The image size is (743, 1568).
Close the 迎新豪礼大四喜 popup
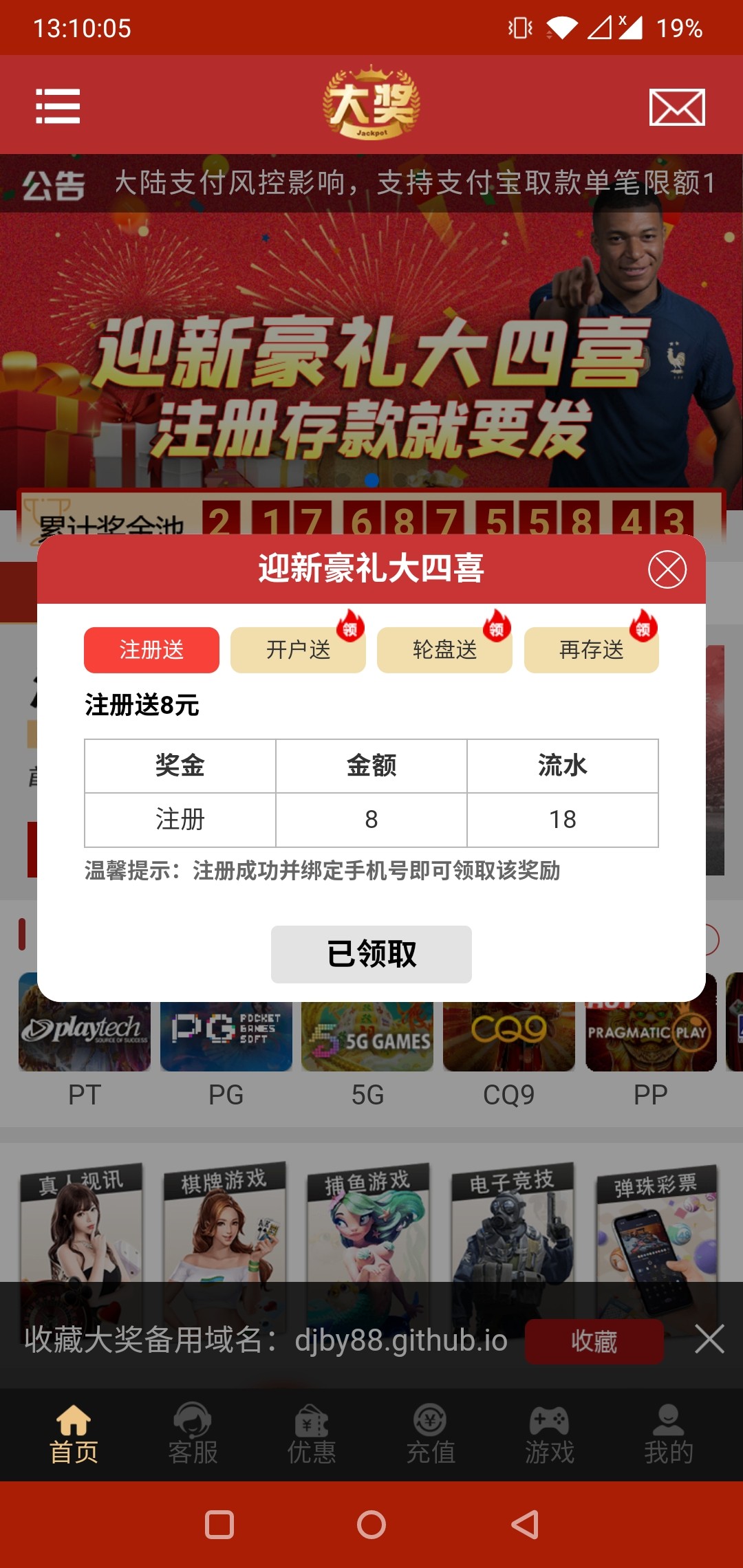click(x=667, y=569)
